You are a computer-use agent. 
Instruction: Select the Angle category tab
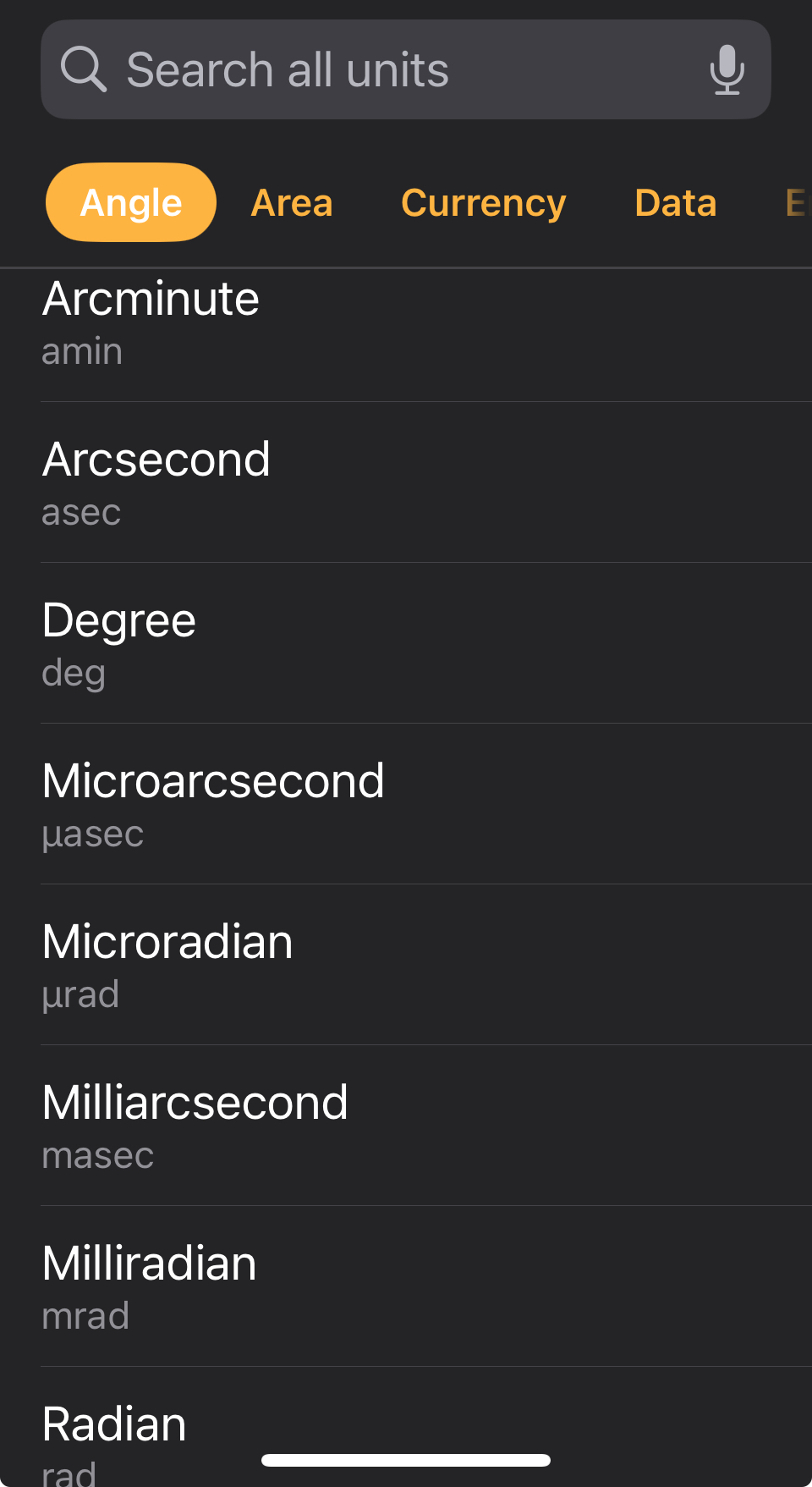pos(131,202)
